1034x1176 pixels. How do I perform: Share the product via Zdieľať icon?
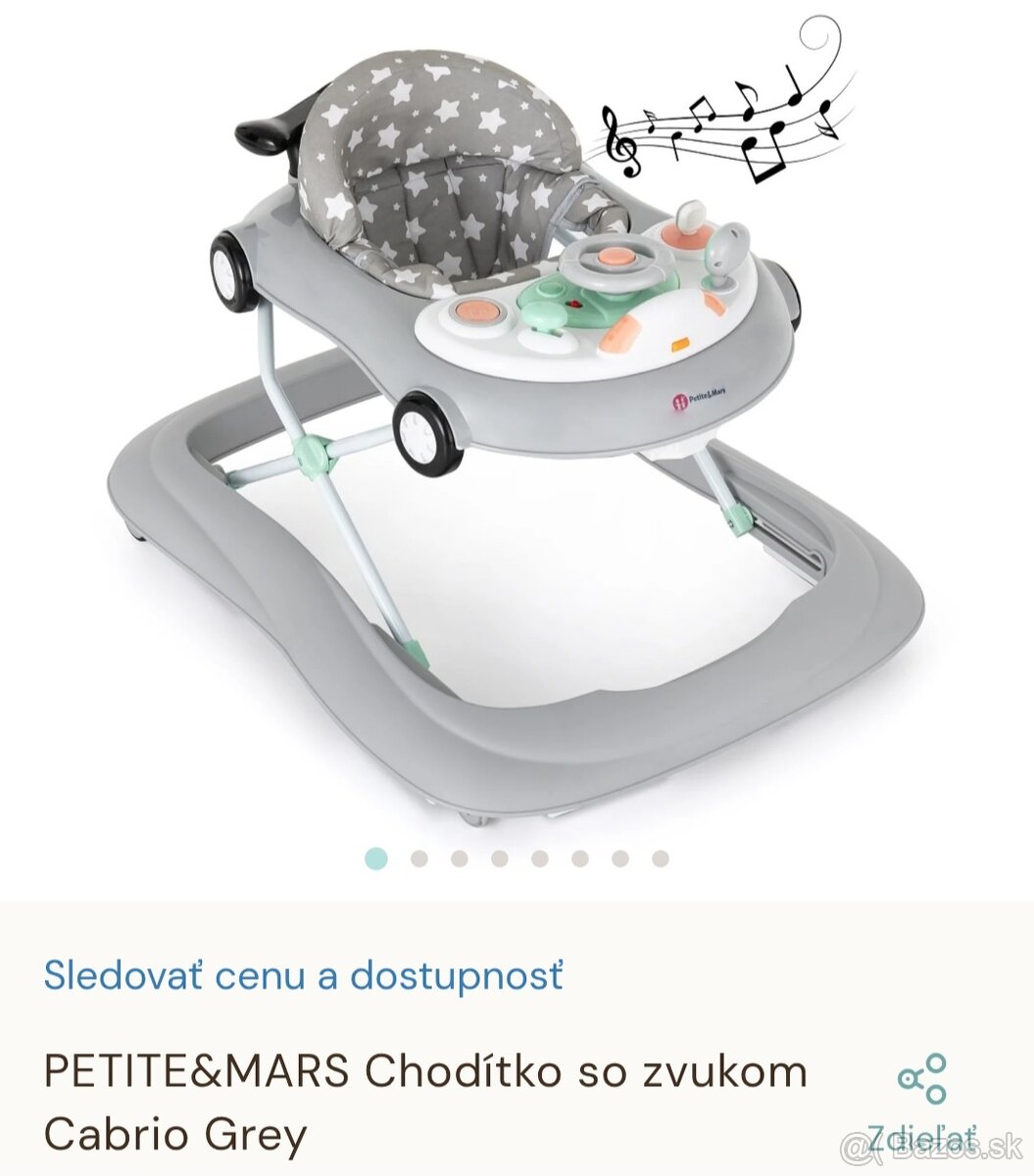point(922,1079)
